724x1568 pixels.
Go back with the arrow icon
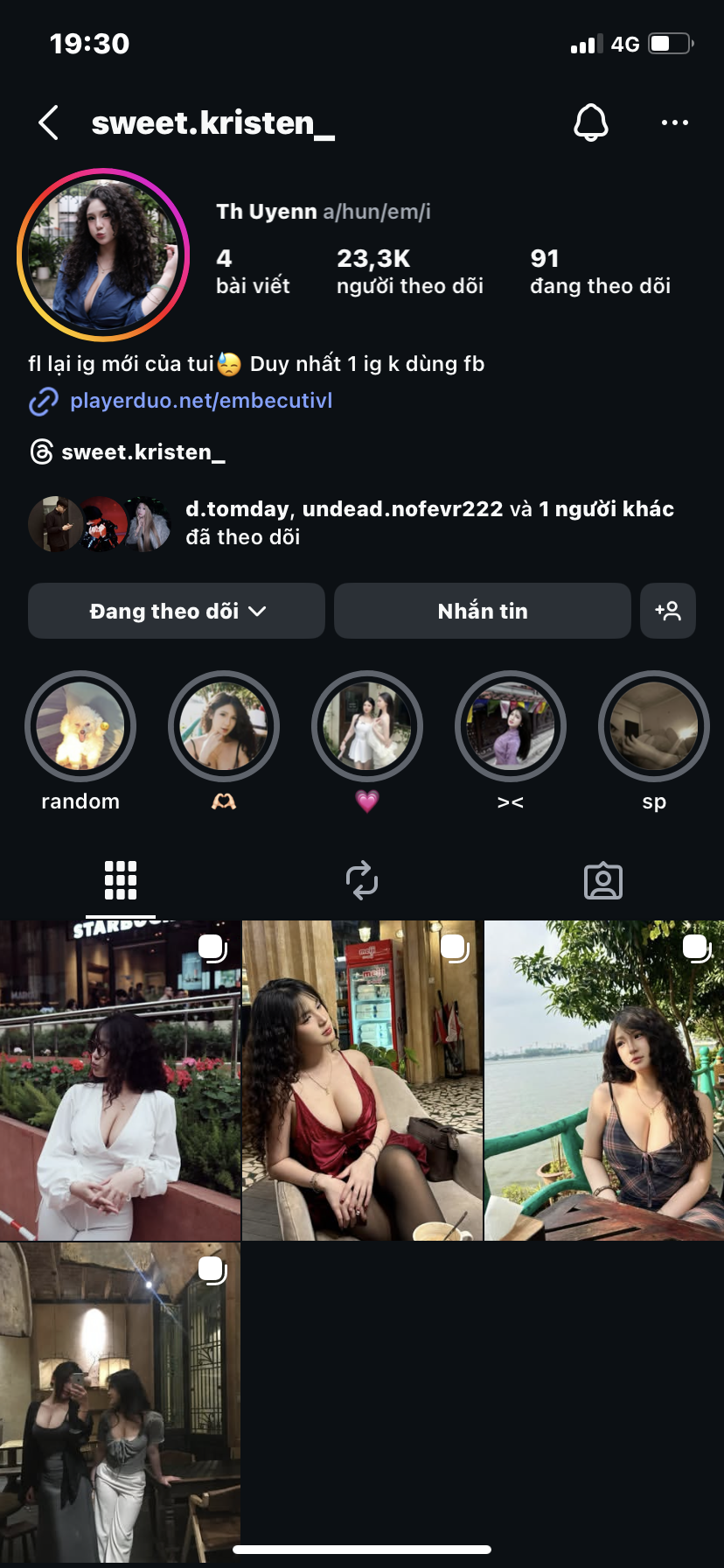(49, 123)
